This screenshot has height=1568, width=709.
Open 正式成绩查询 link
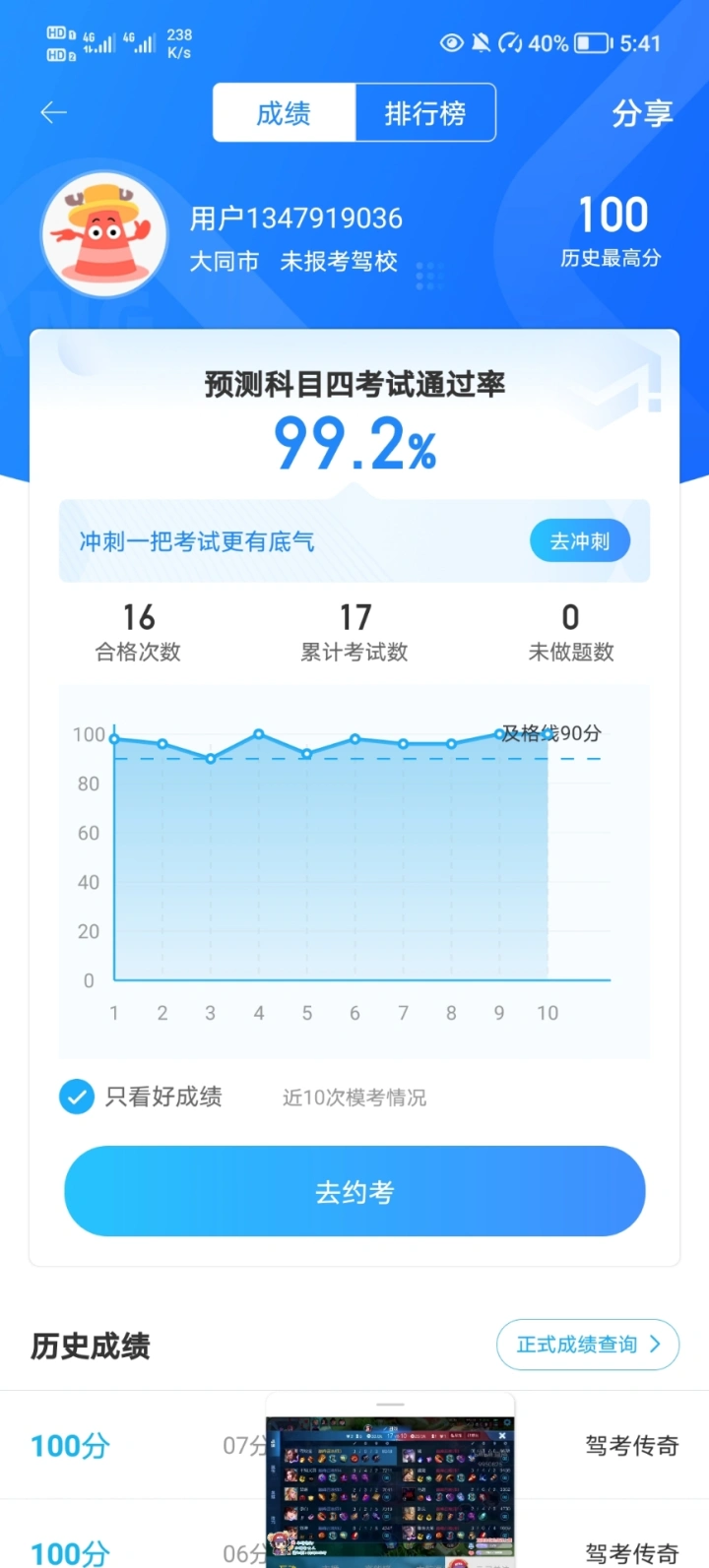(x=587, y=1345)
